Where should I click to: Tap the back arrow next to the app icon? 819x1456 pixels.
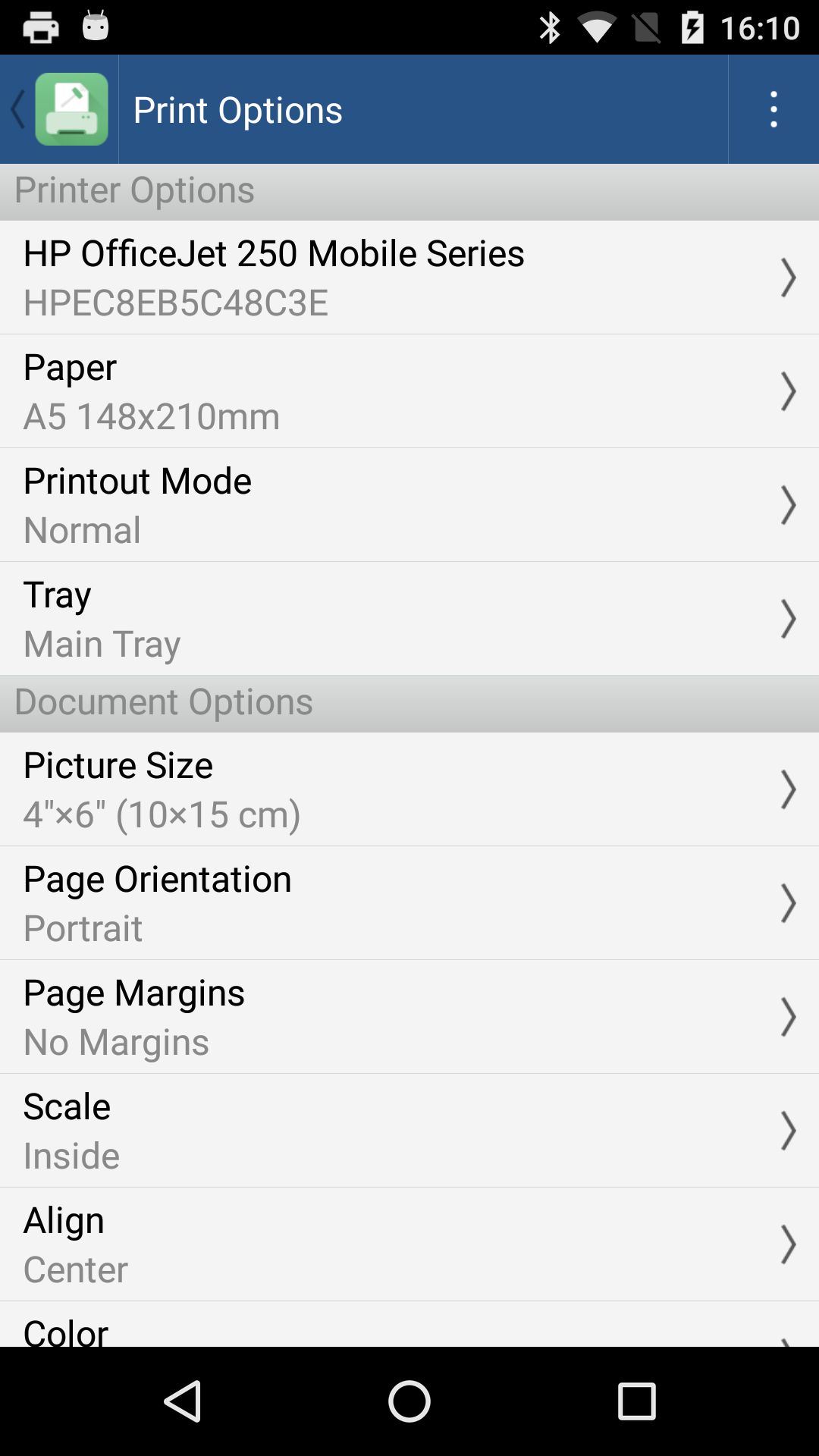point(17,109)
